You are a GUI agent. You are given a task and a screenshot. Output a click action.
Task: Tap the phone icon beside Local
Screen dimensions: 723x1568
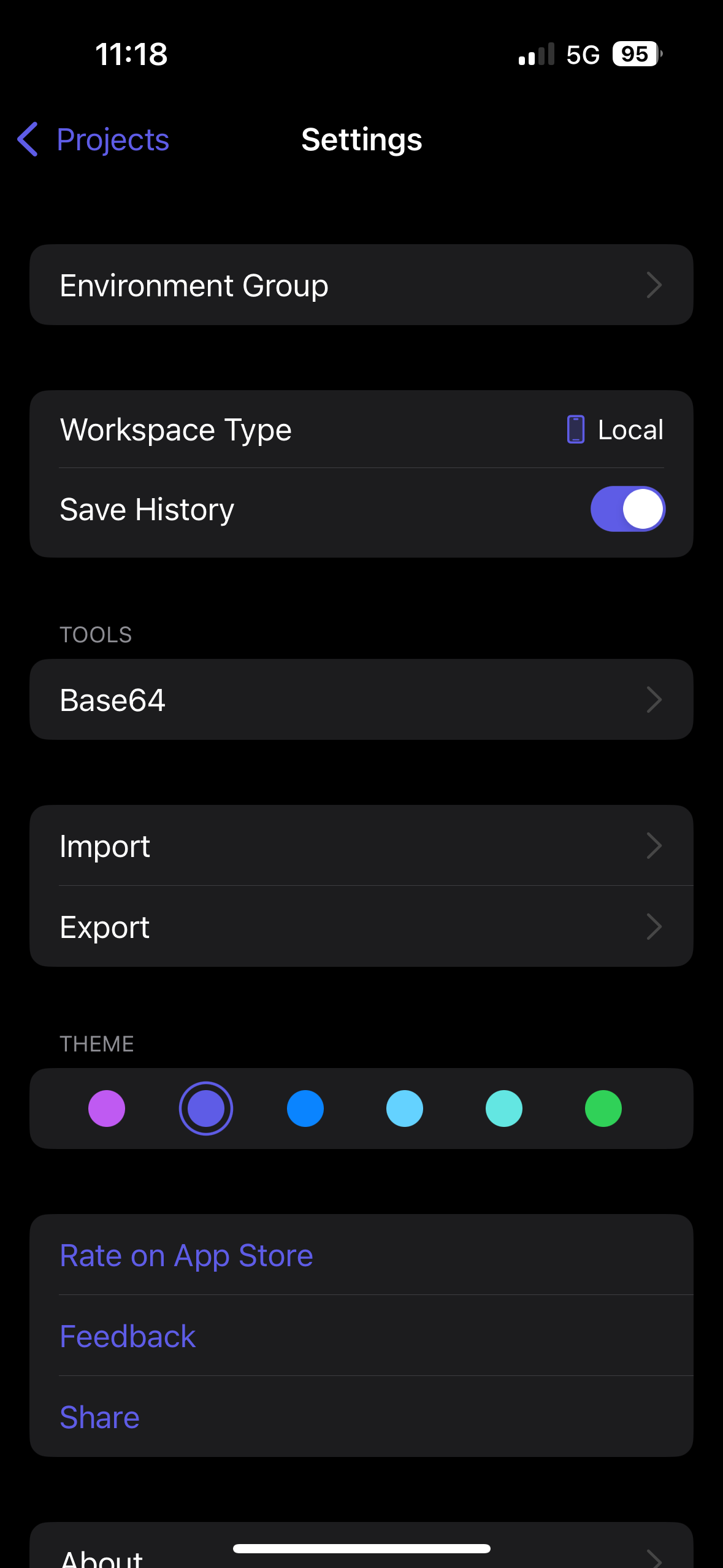[x=575, y=429]
